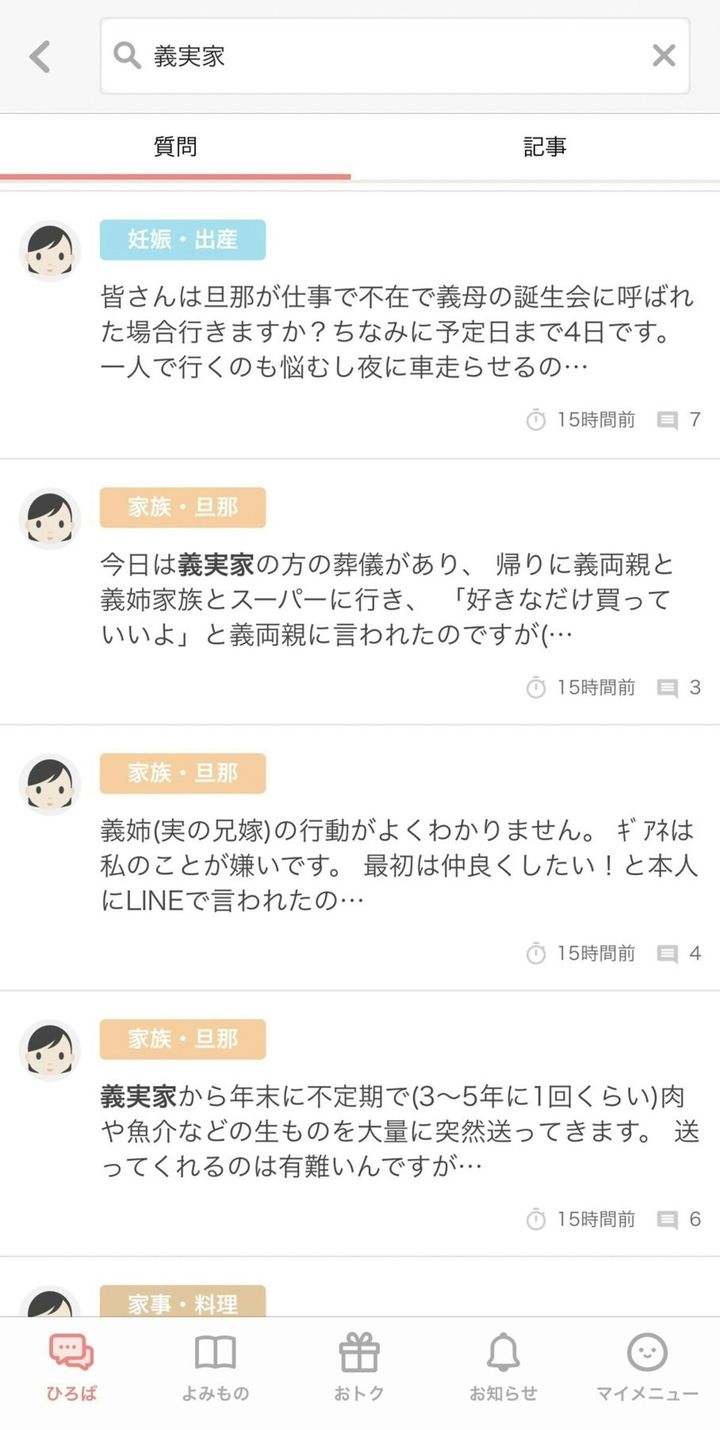Open the お知らせ notifications tab

(x=503, y=1367)
